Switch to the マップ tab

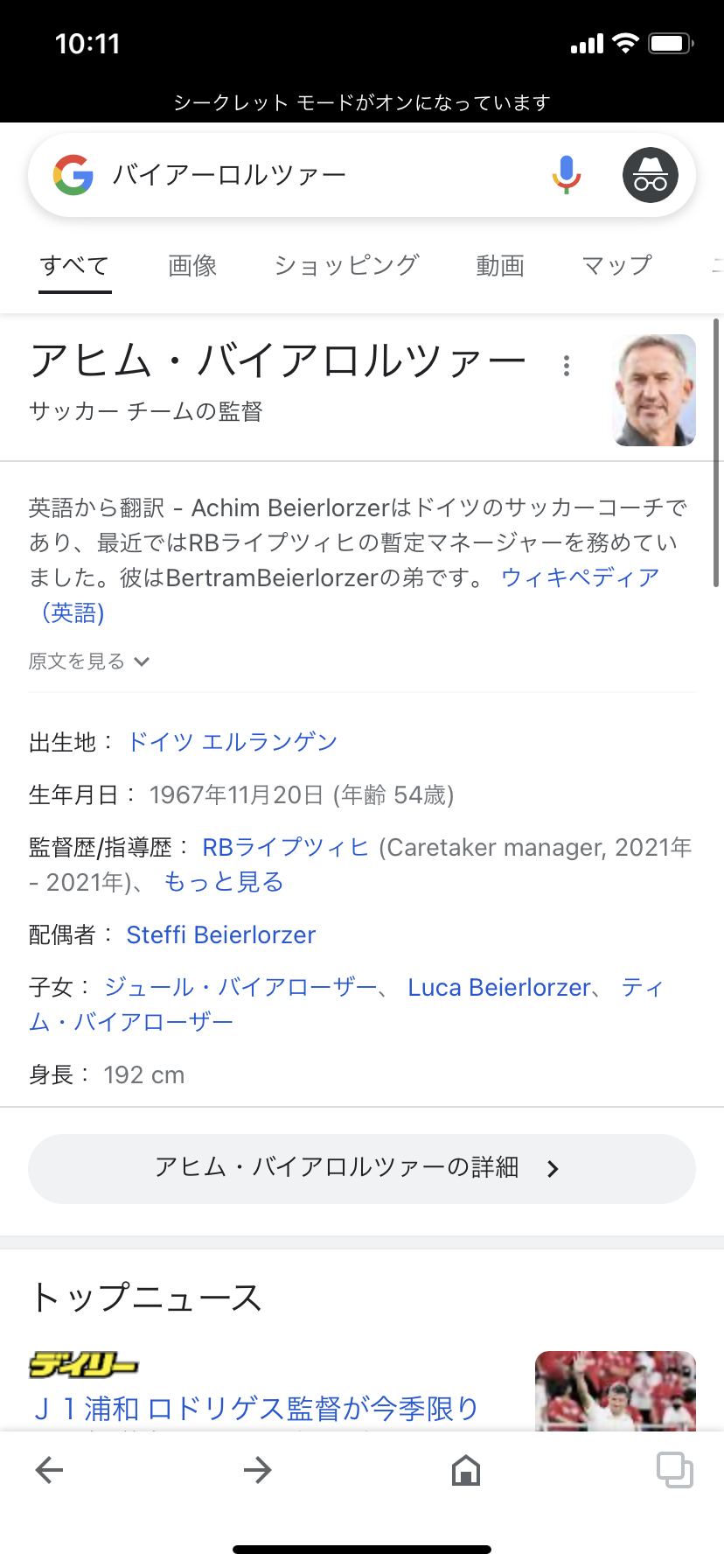click(617, 265)
